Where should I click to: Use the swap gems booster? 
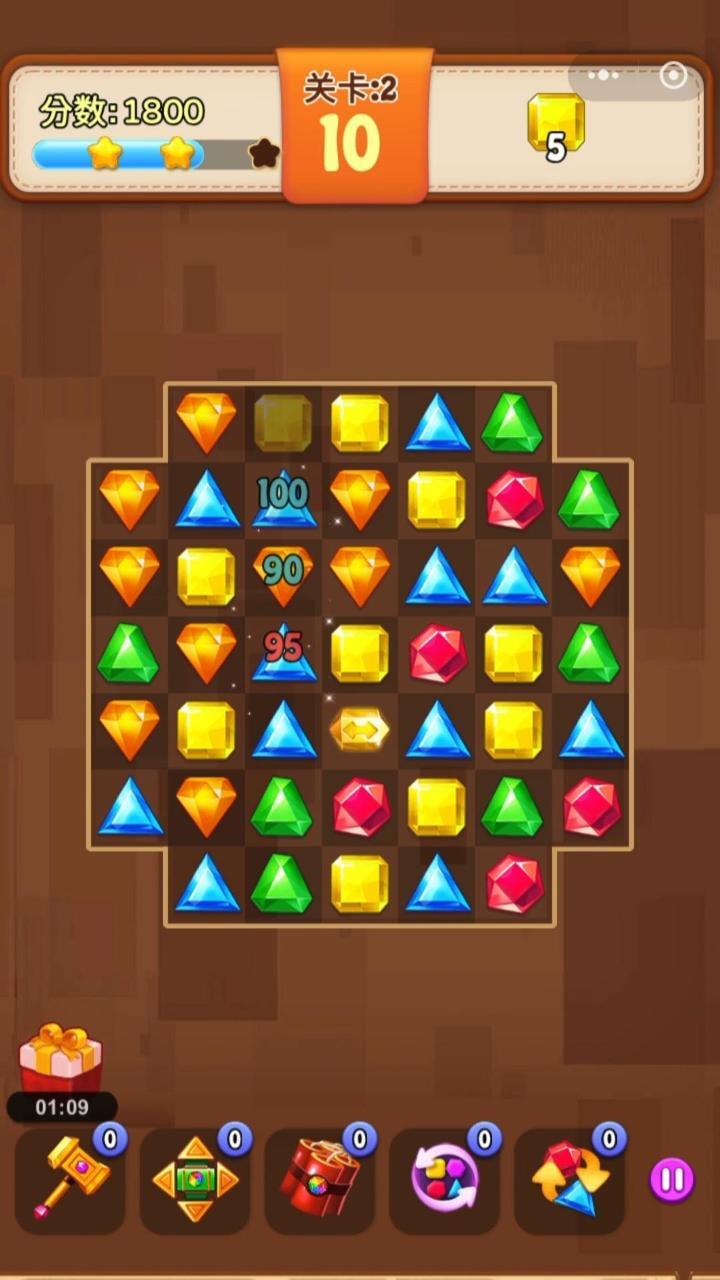pyautogui.click(x=569, y=1180)
